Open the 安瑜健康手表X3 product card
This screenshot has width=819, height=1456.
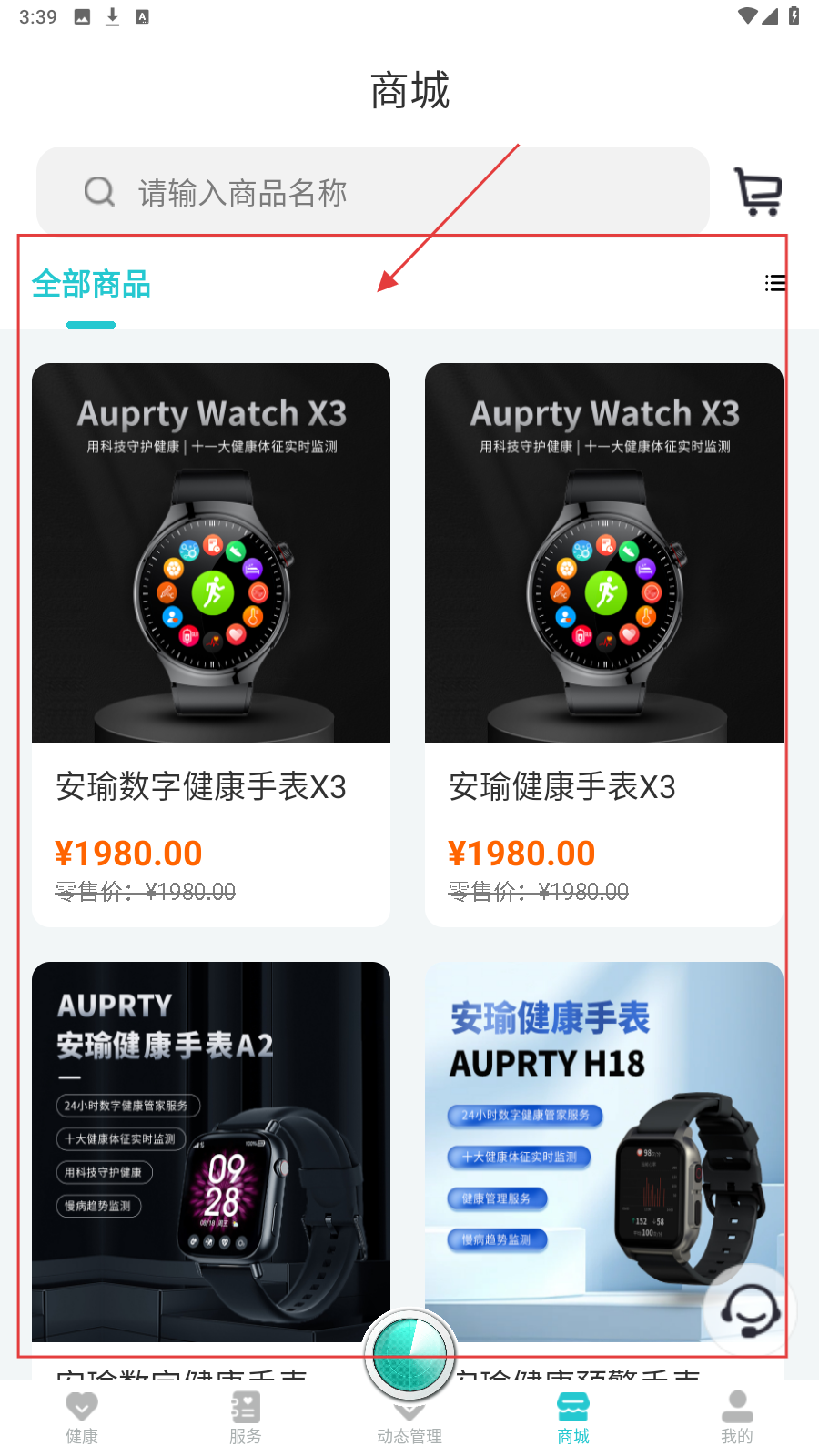(x=603, y=644)
